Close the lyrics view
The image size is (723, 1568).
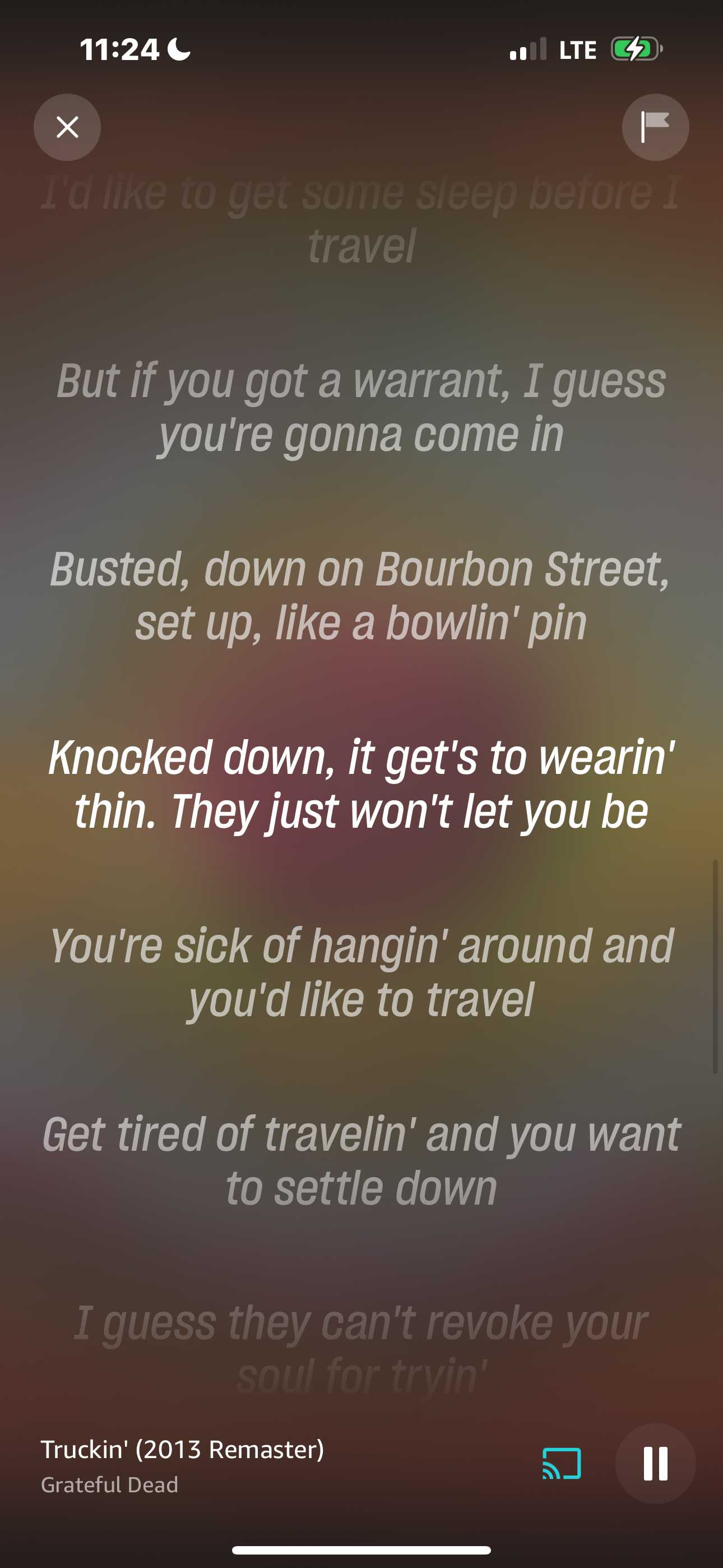(67, 127)
